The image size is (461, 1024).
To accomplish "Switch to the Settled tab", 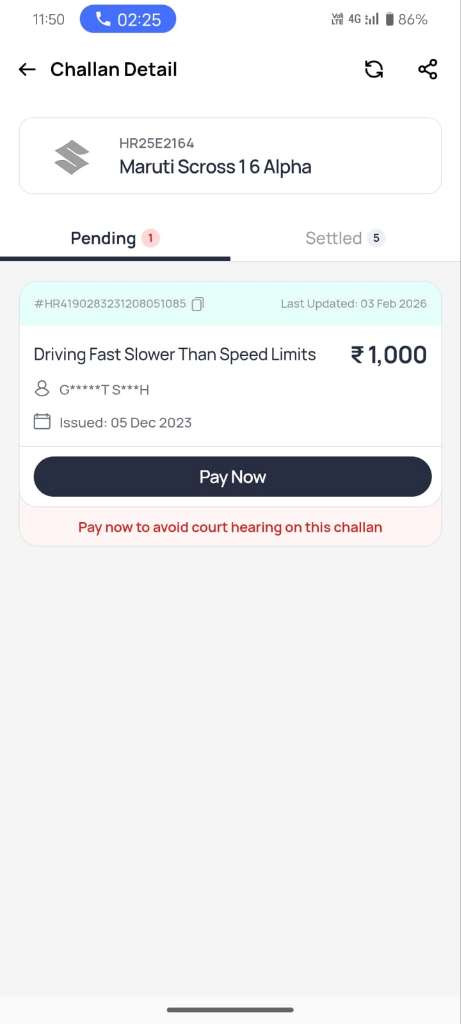I will click(x=345, y=238).
